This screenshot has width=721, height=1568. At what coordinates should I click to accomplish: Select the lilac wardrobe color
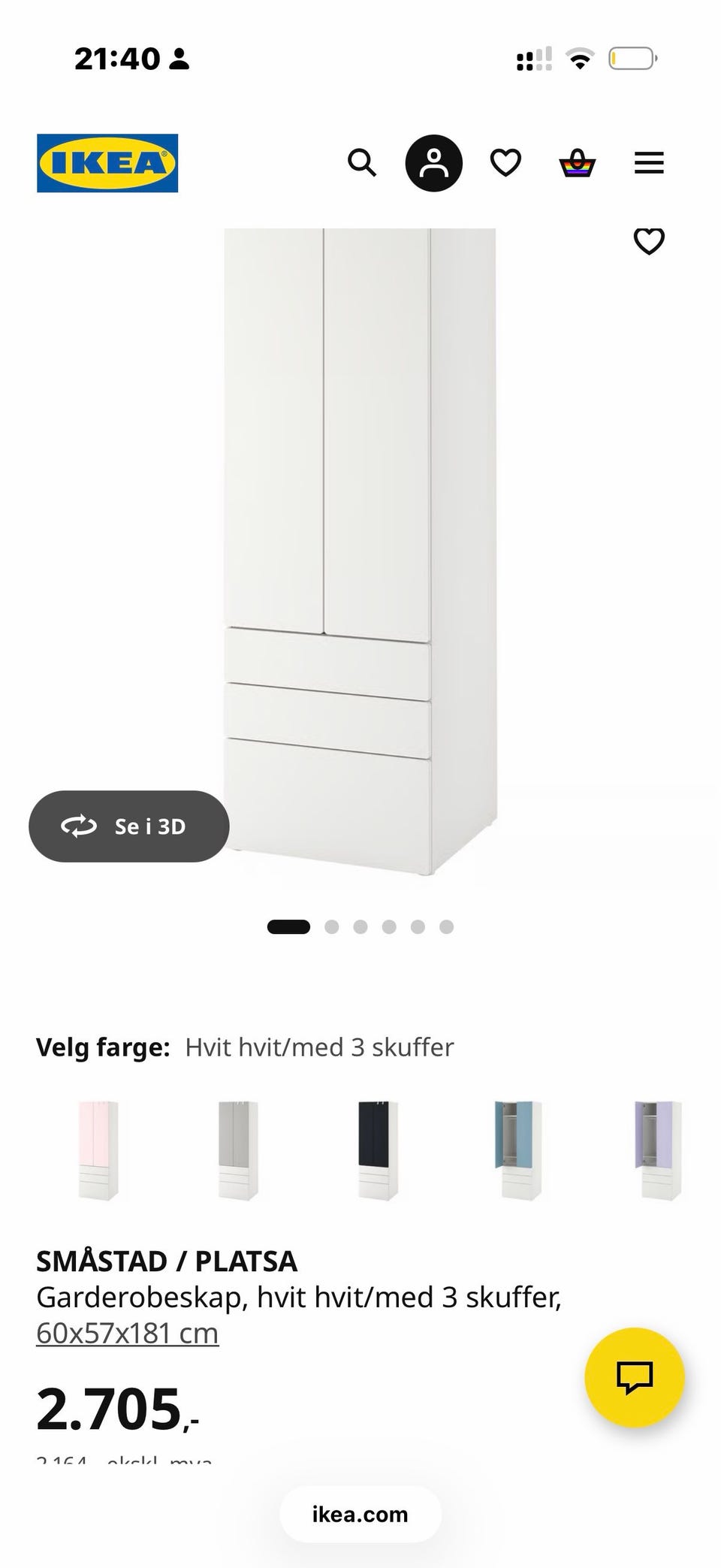pyautogui.click(x=658, y=1150)
